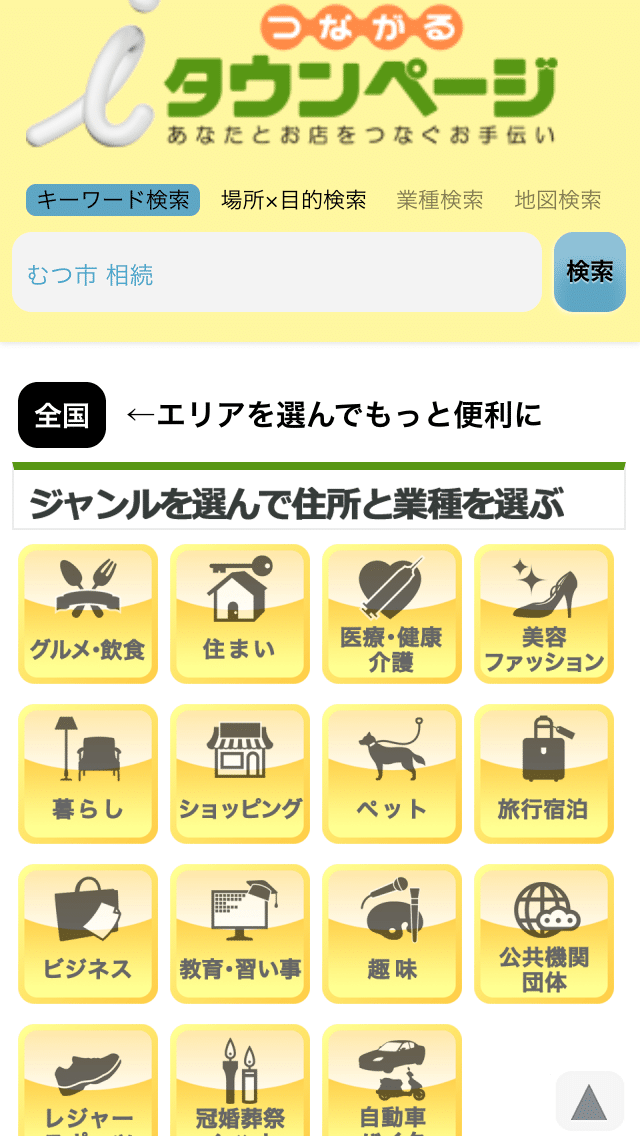Image resolution: width=640 pixels, height=1136 pixels.
Task: Browse the ペット genre
Action: click(392, 774)
